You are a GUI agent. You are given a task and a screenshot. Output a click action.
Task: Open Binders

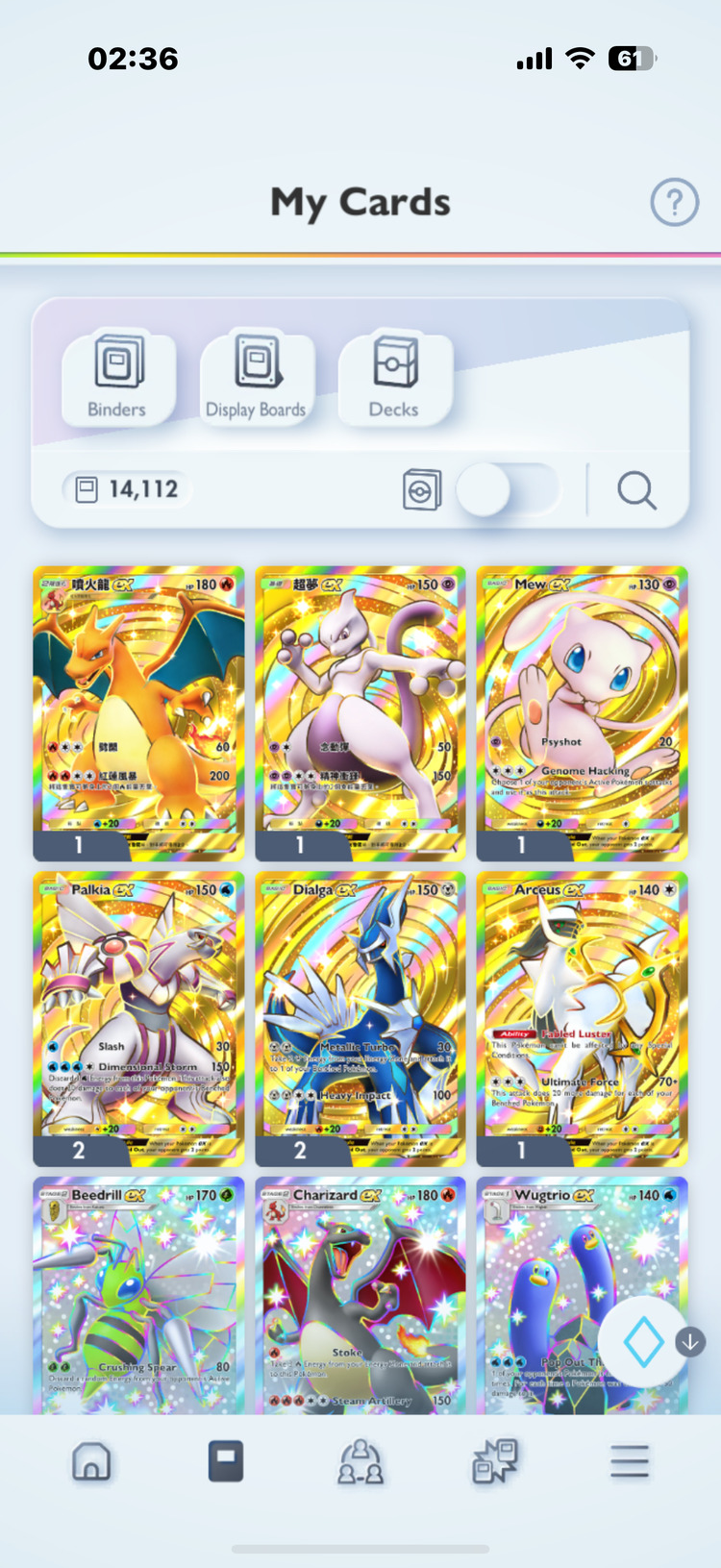click(118, 377)
